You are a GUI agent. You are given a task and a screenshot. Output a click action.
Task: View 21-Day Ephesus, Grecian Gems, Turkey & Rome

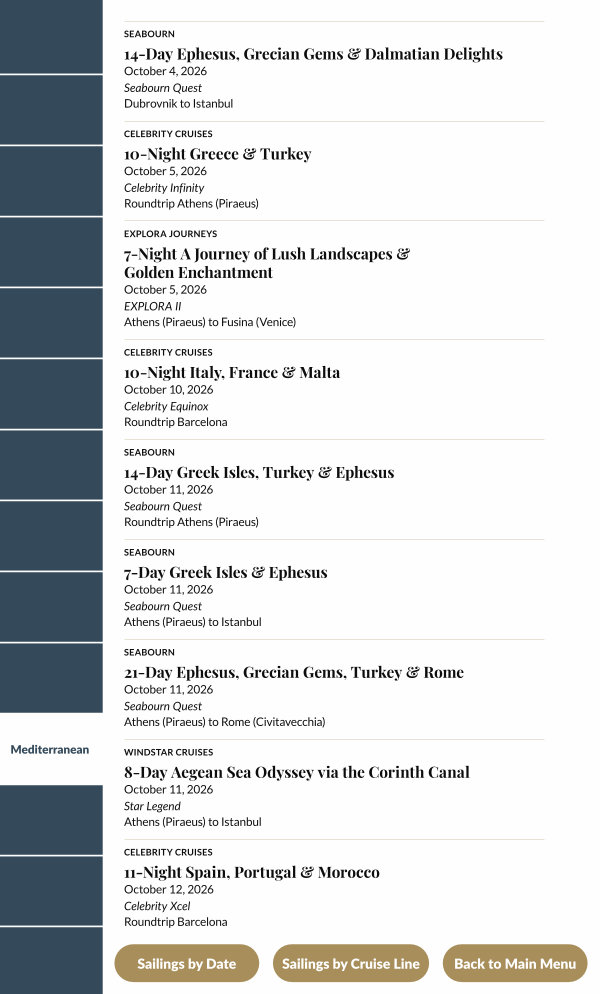294,672
